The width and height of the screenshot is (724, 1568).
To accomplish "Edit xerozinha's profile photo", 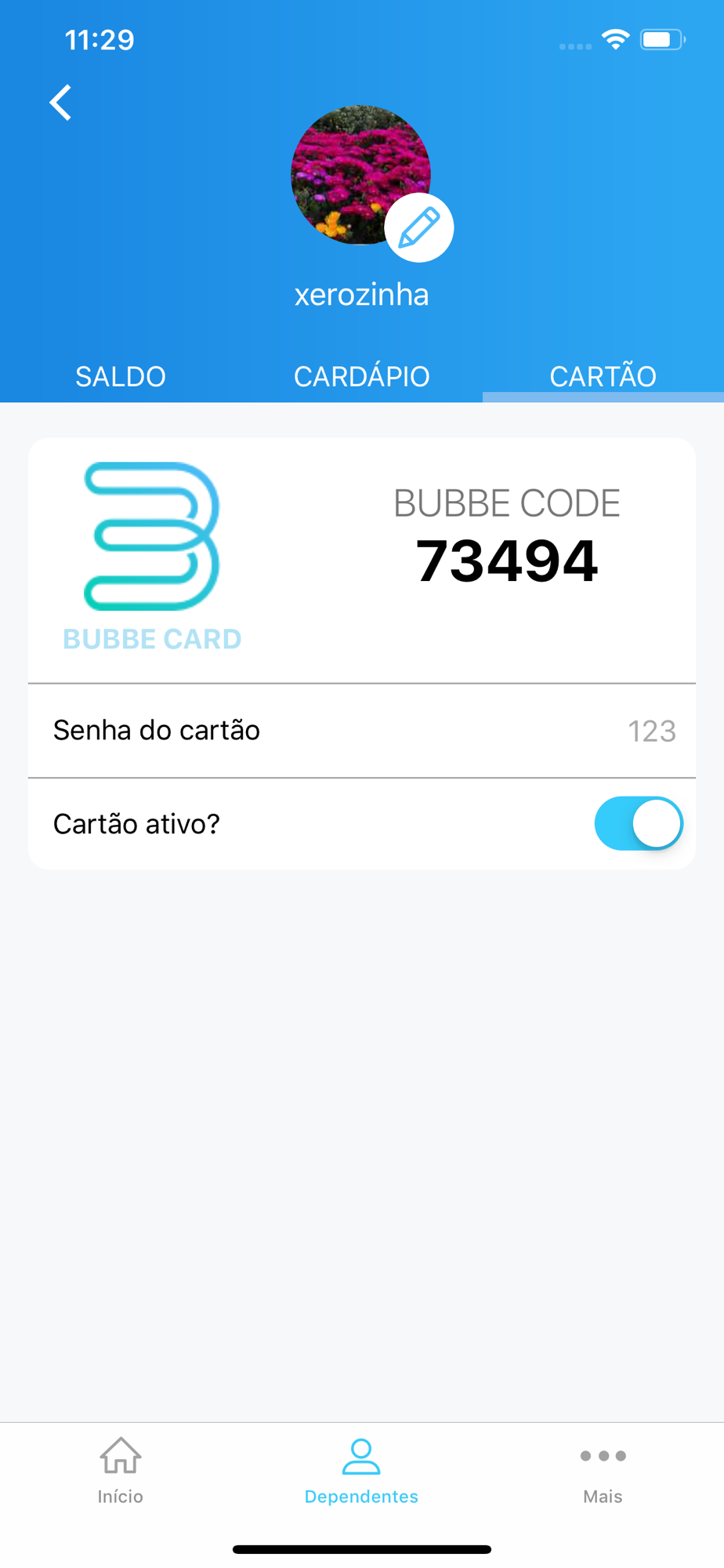I will click(419, 227).
